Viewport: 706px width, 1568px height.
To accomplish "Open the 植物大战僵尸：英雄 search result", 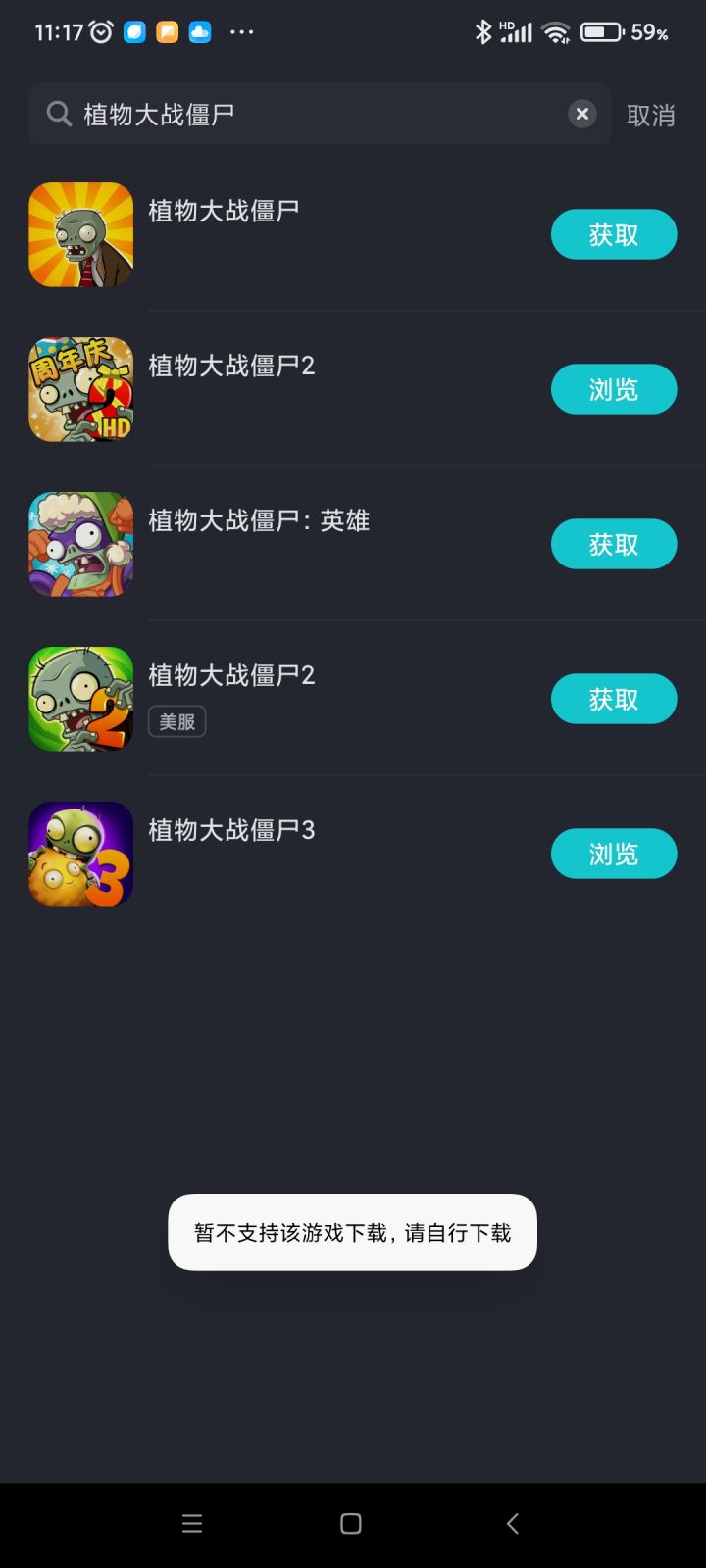I will (259, 521).
